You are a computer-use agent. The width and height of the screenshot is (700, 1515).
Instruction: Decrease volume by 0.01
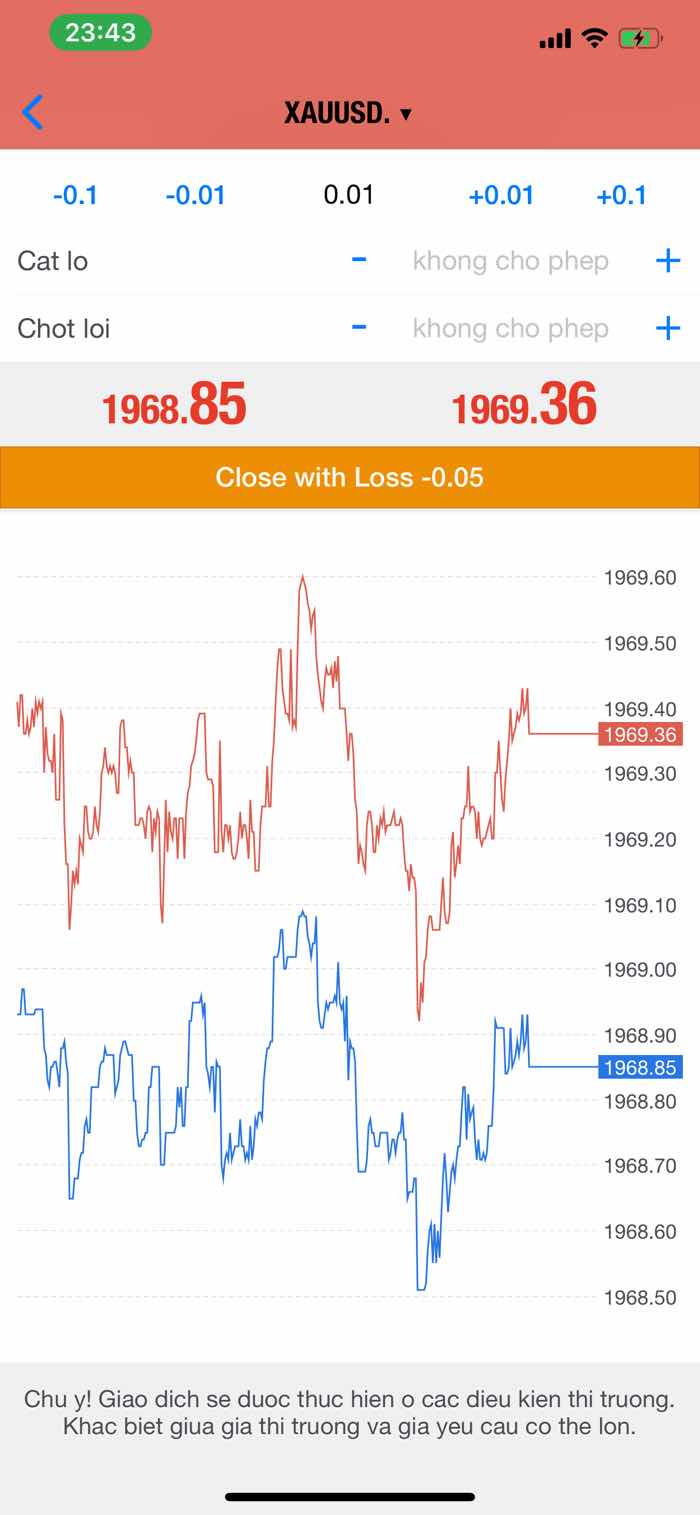click(195, 195)
